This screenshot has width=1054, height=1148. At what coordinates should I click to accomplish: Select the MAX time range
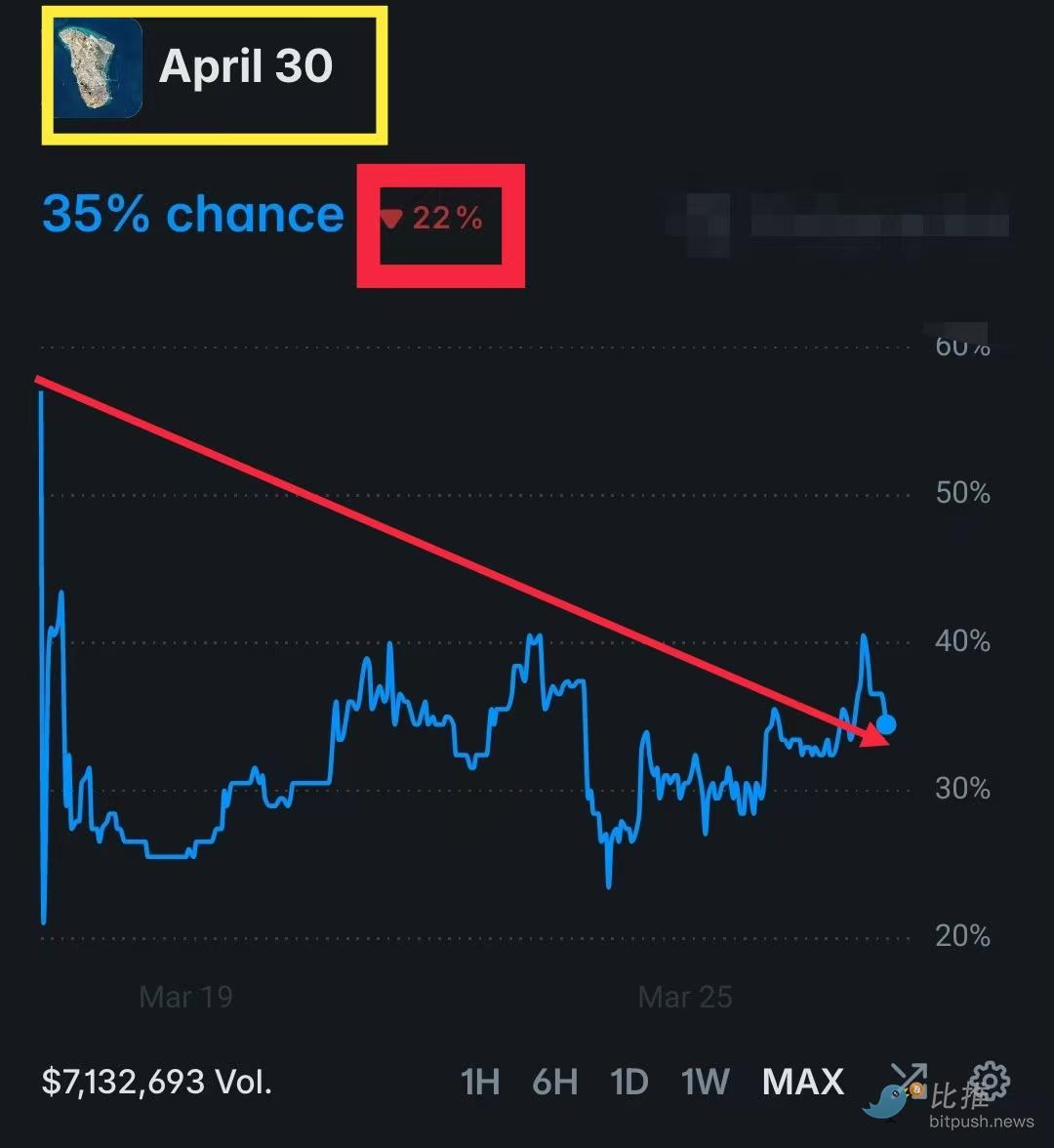click(802, 1082)
